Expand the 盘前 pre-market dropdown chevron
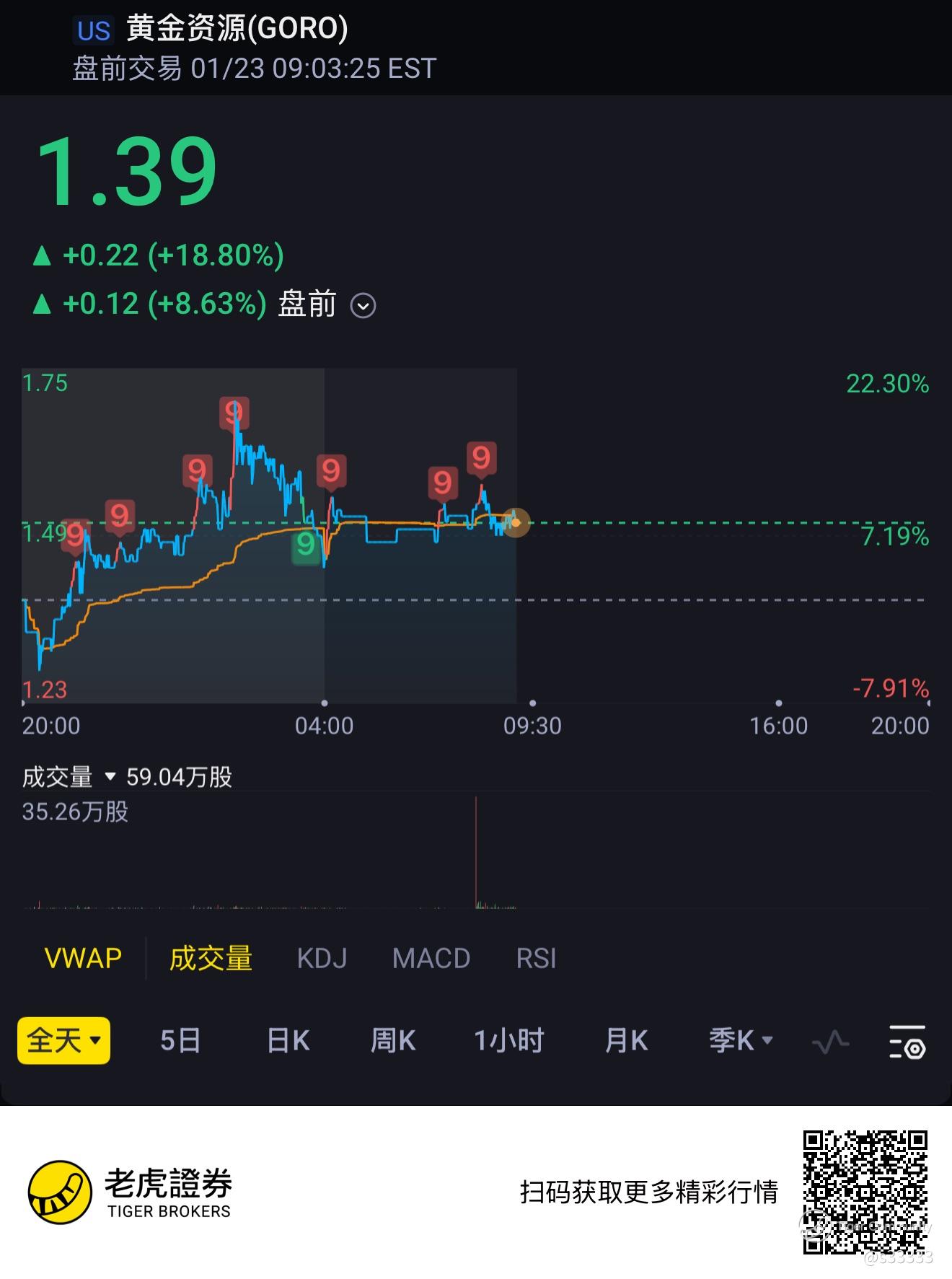The image size is (952, 1279). coord(363,306)
